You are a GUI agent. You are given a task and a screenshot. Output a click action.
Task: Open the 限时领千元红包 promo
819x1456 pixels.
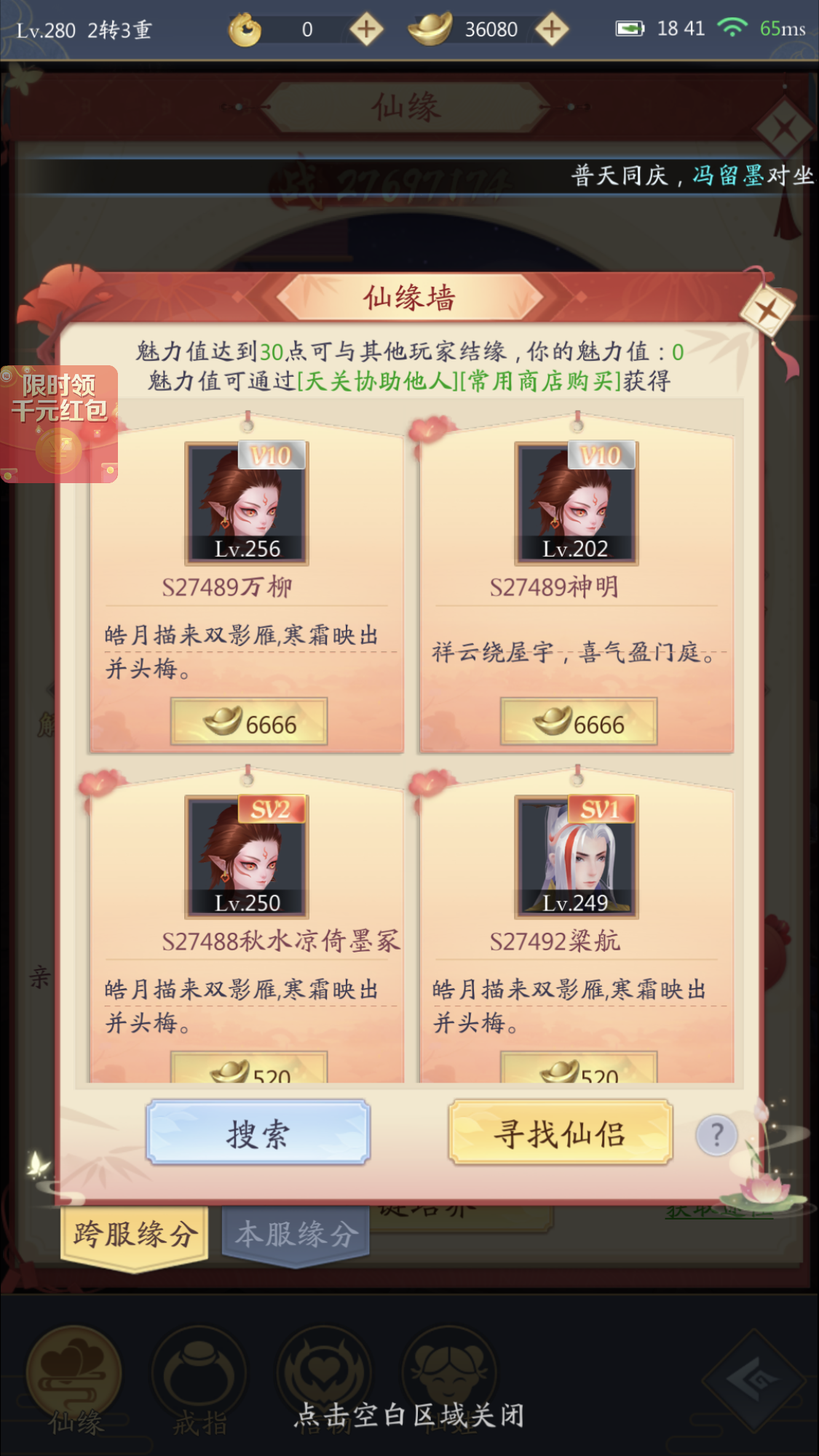pyautogui.click(x=59, y=424)
